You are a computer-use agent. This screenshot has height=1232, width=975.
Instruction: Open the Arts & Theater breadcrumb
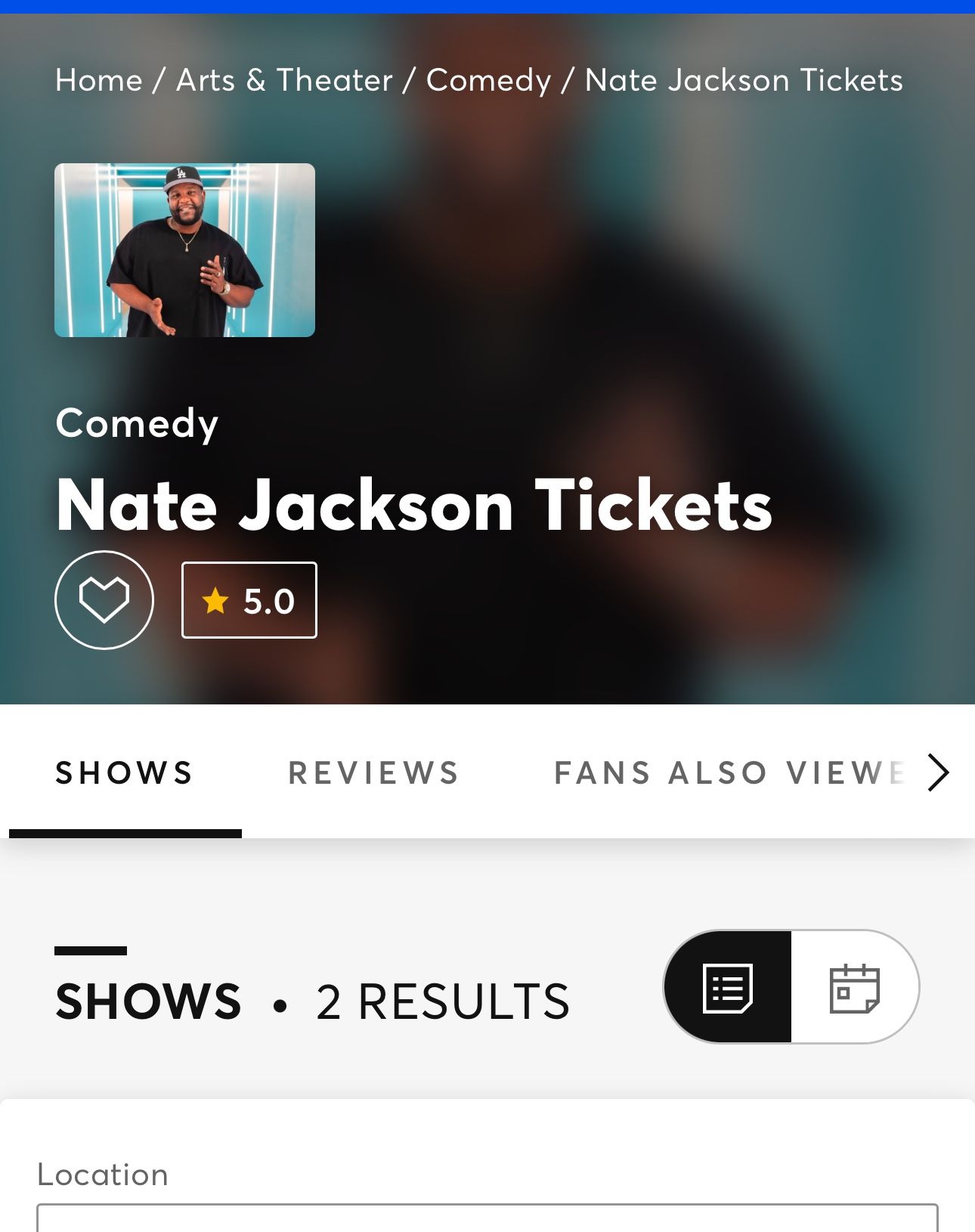(284, 80)
